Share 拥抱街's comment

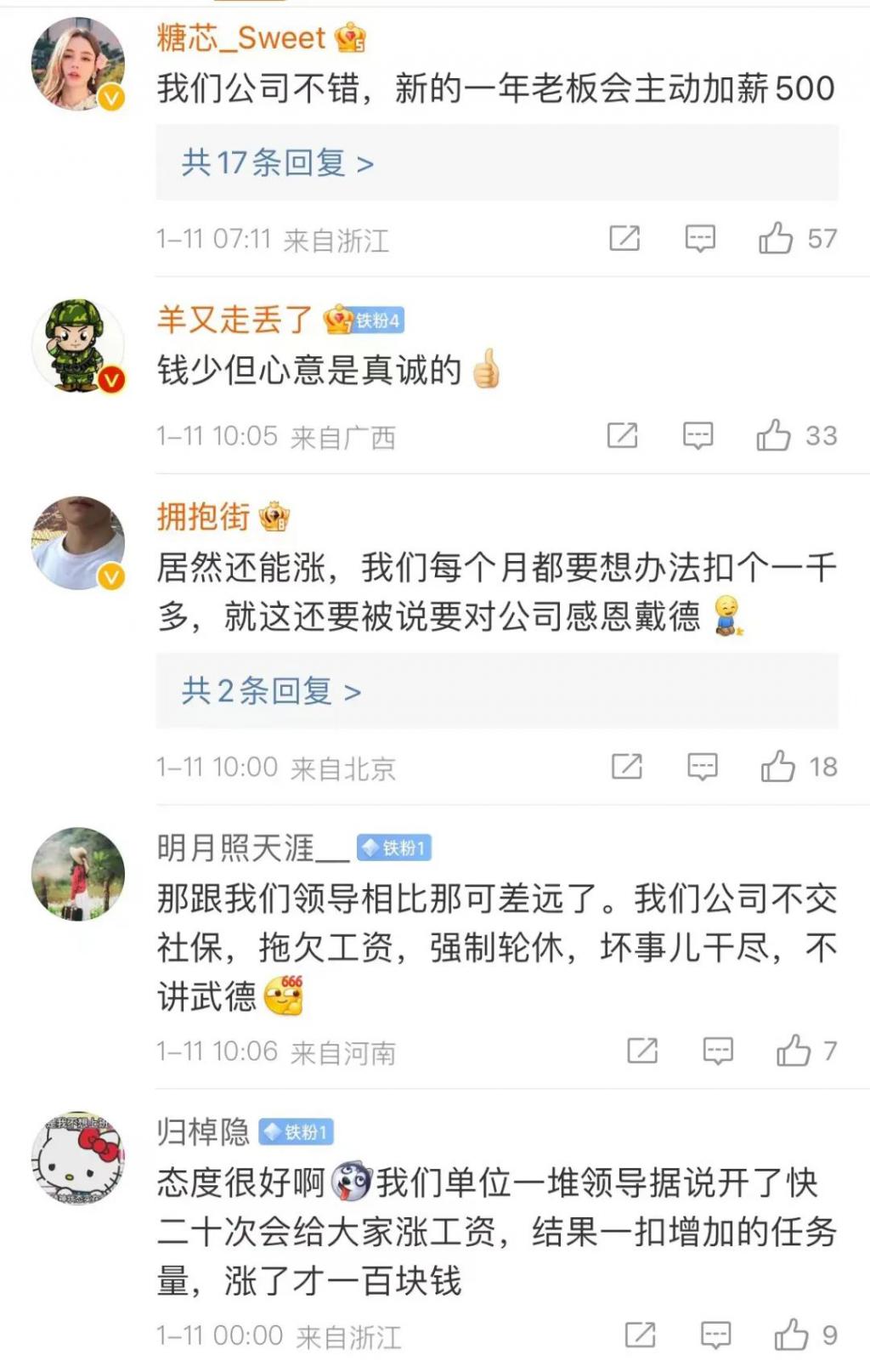click(627, 767)
